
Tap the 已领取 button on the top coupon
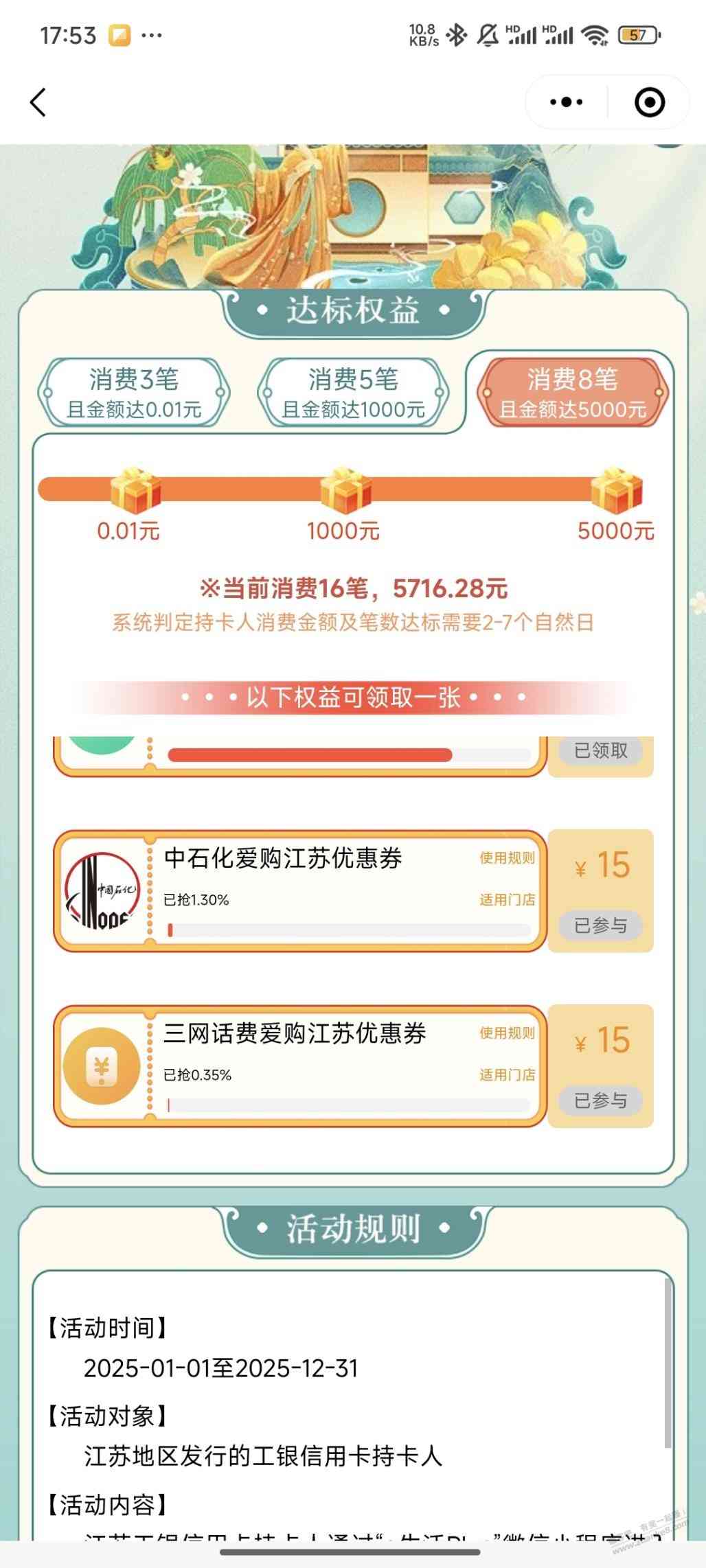[600, 750]
